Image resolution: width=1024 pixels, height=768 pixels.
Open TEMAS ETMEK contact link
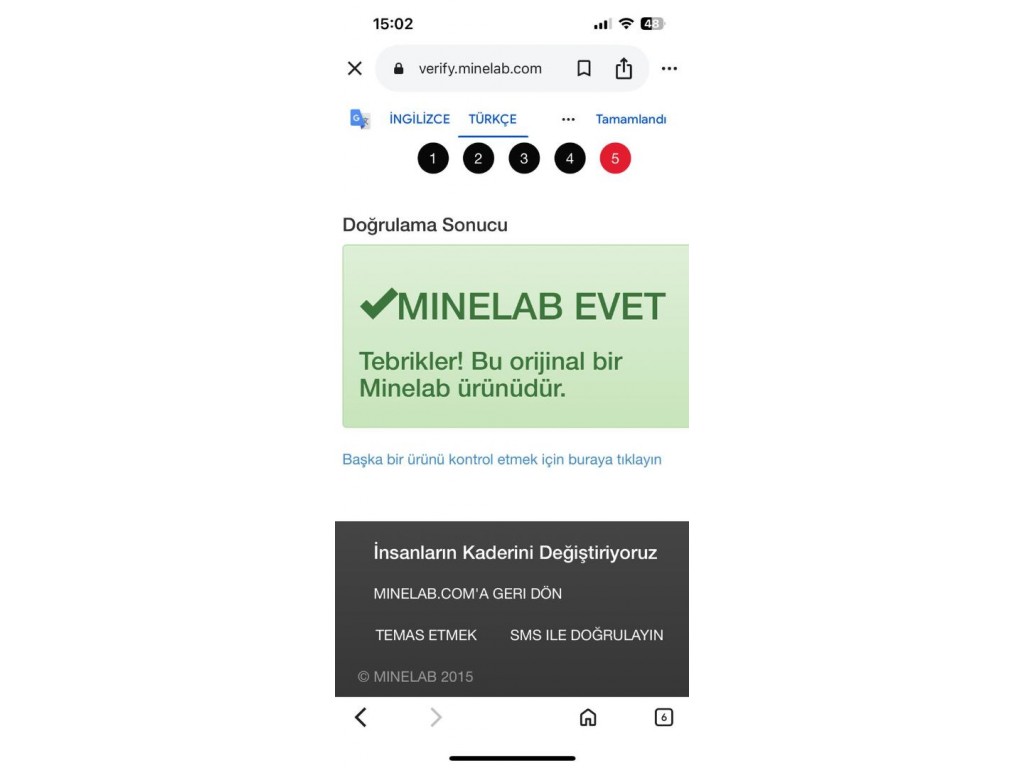(x=426, y=635)
